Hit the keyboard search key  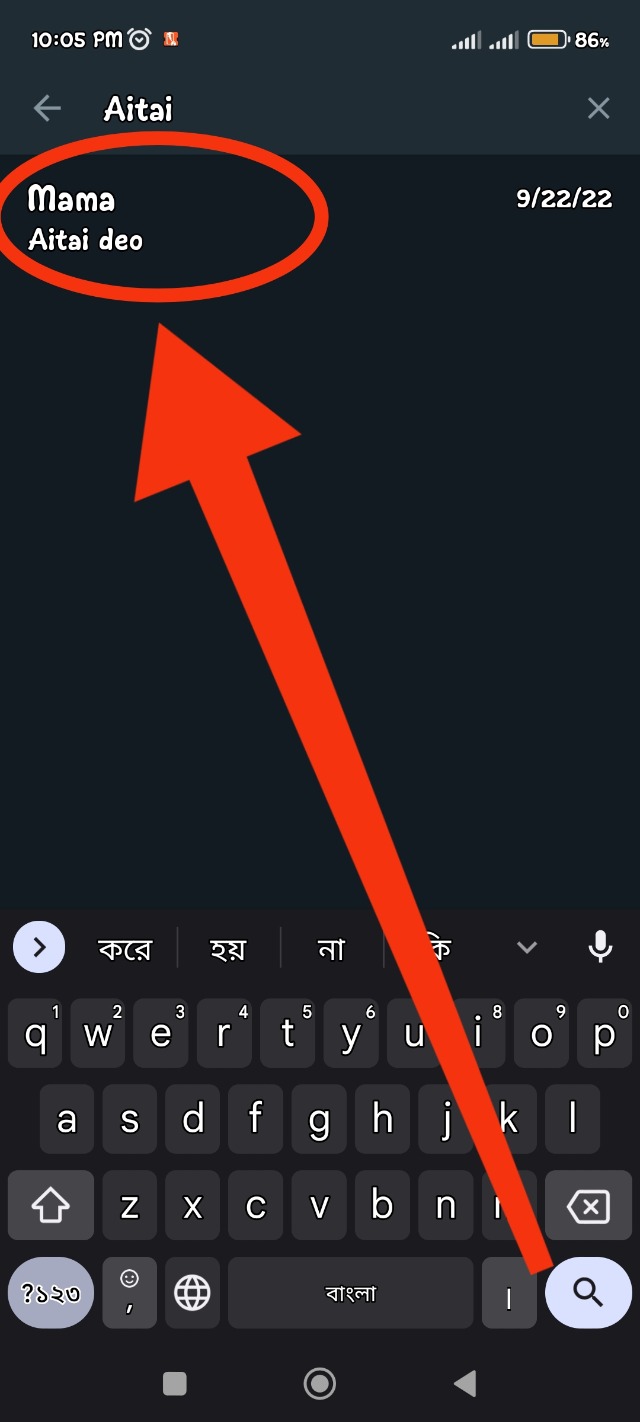pos(588,1293)
